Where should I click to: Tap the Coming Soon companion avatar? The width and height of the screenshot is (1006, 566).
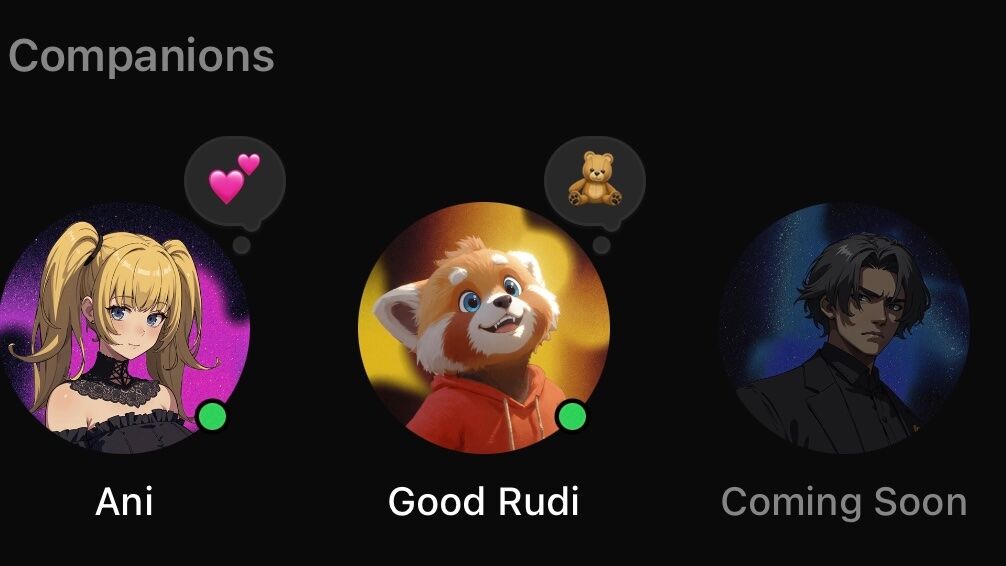point(843,328)
